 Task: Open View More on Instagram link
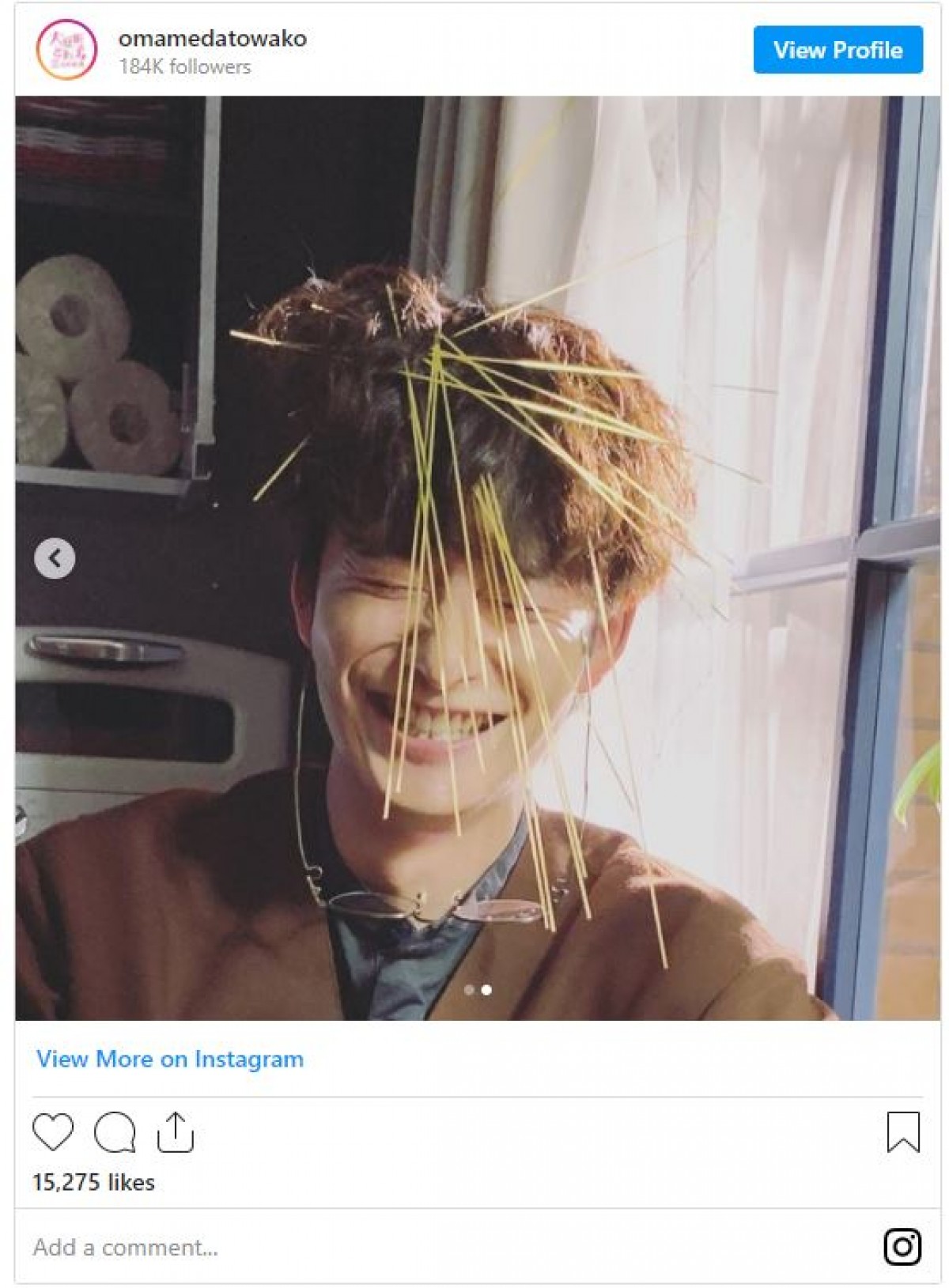(170, 1059)
